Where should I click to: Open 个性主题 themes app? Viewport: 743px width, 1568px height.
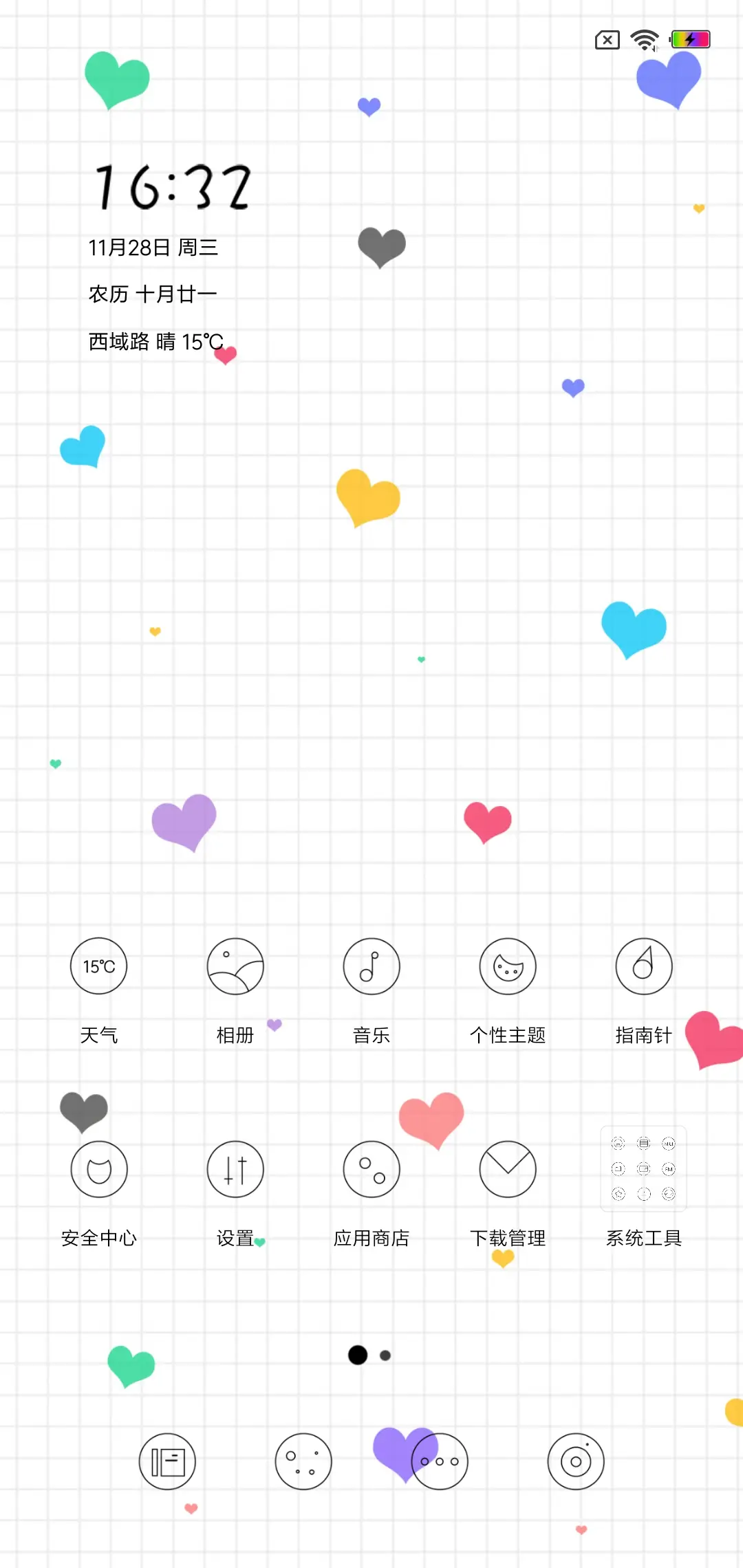point(508,966)
